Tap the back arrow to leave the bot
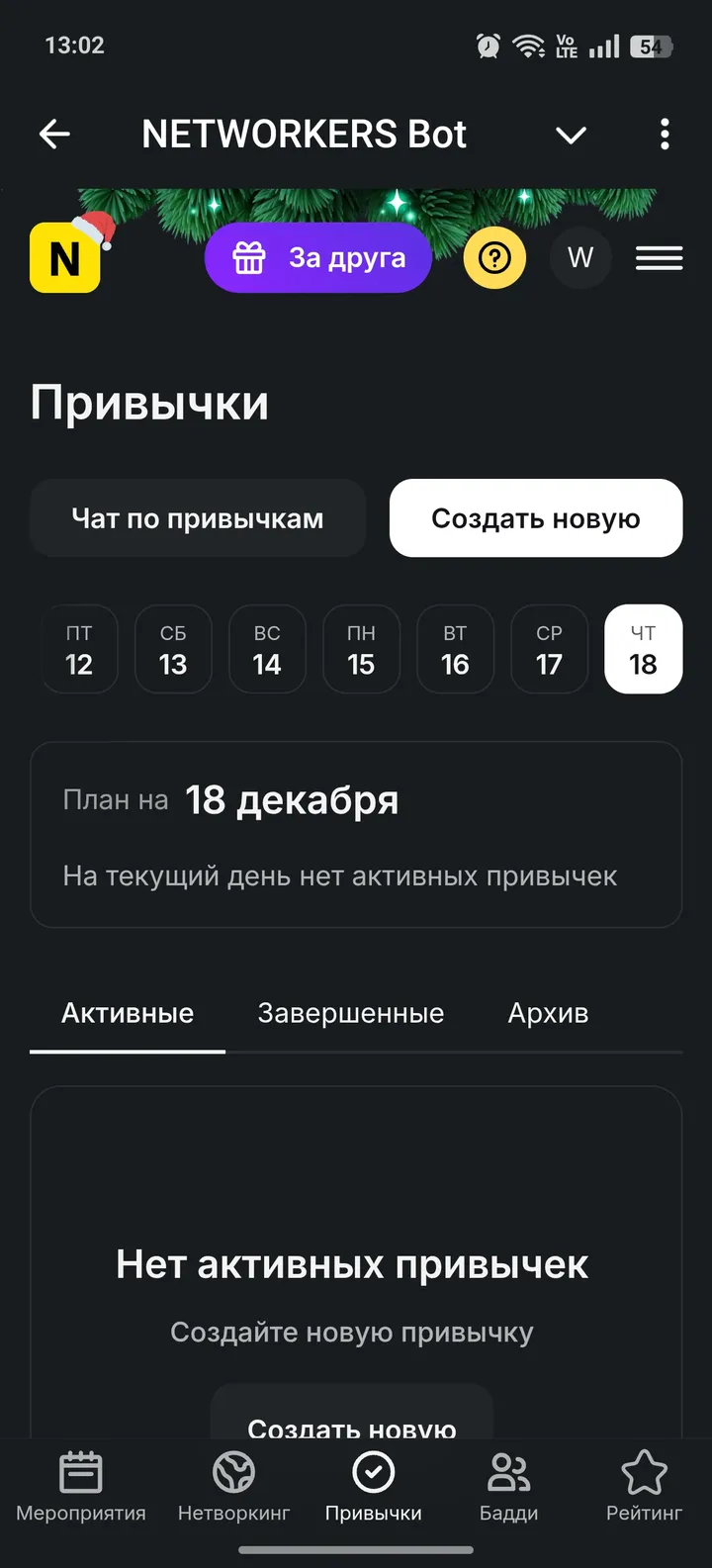The width and height of the screenshot is (712, 1568). [x=54, y=134]
